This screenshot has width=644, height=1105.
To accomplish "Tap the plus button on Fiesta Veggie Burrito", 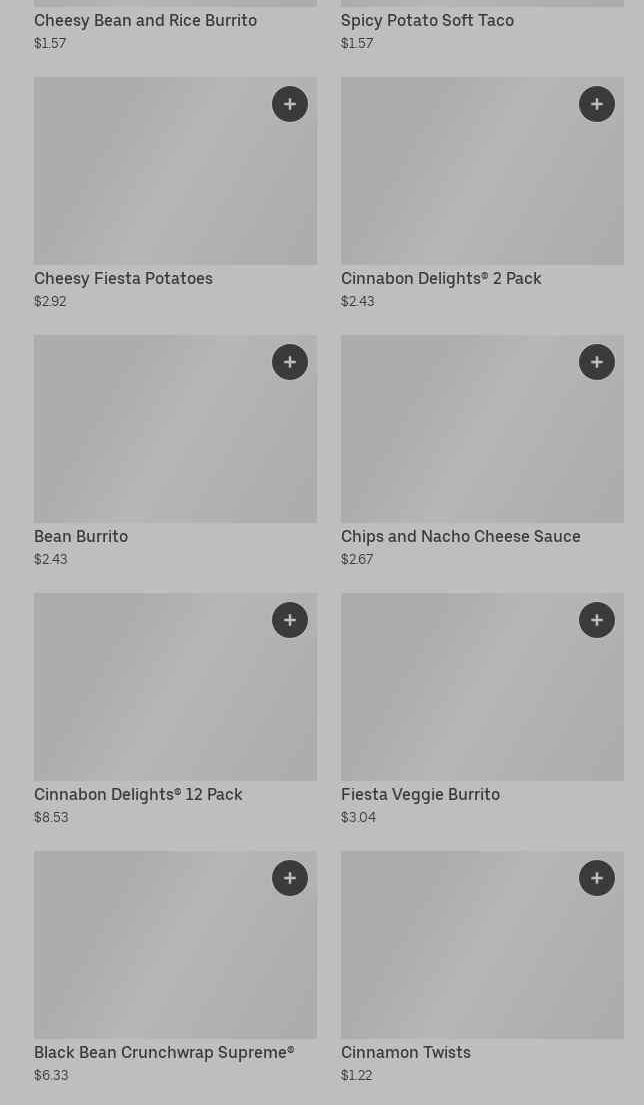I will click(x=597, y=620).
